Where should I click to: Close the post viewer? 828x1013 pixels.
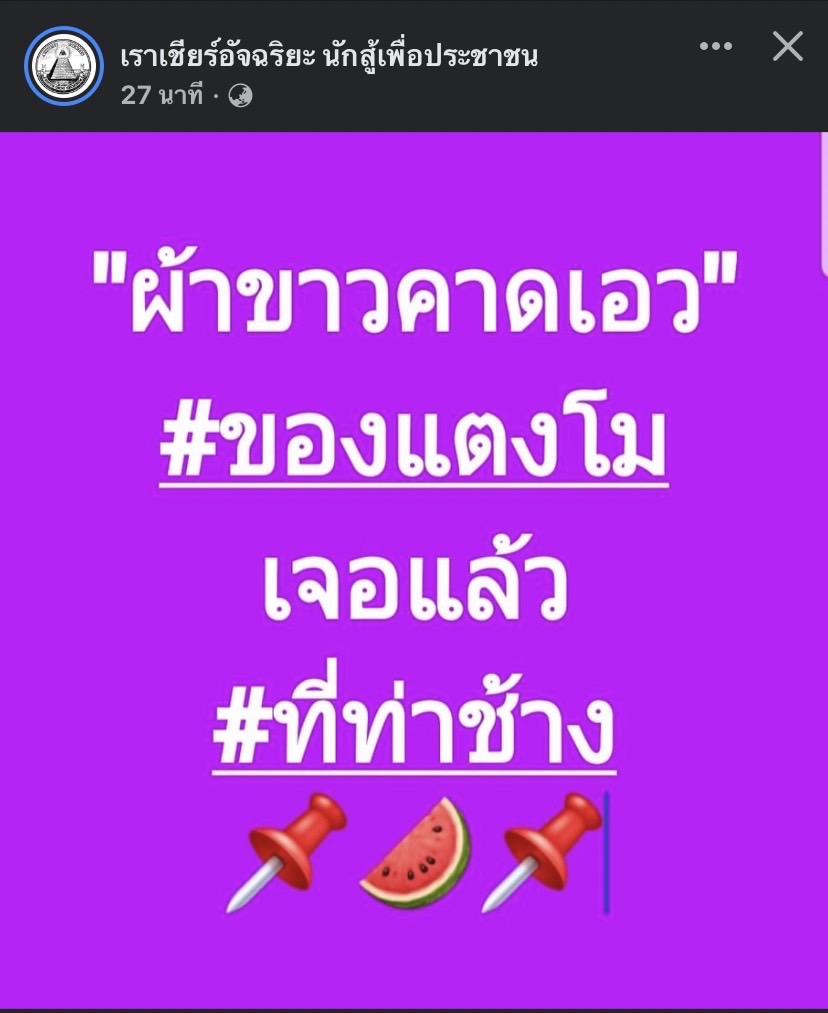click(788, 47)
